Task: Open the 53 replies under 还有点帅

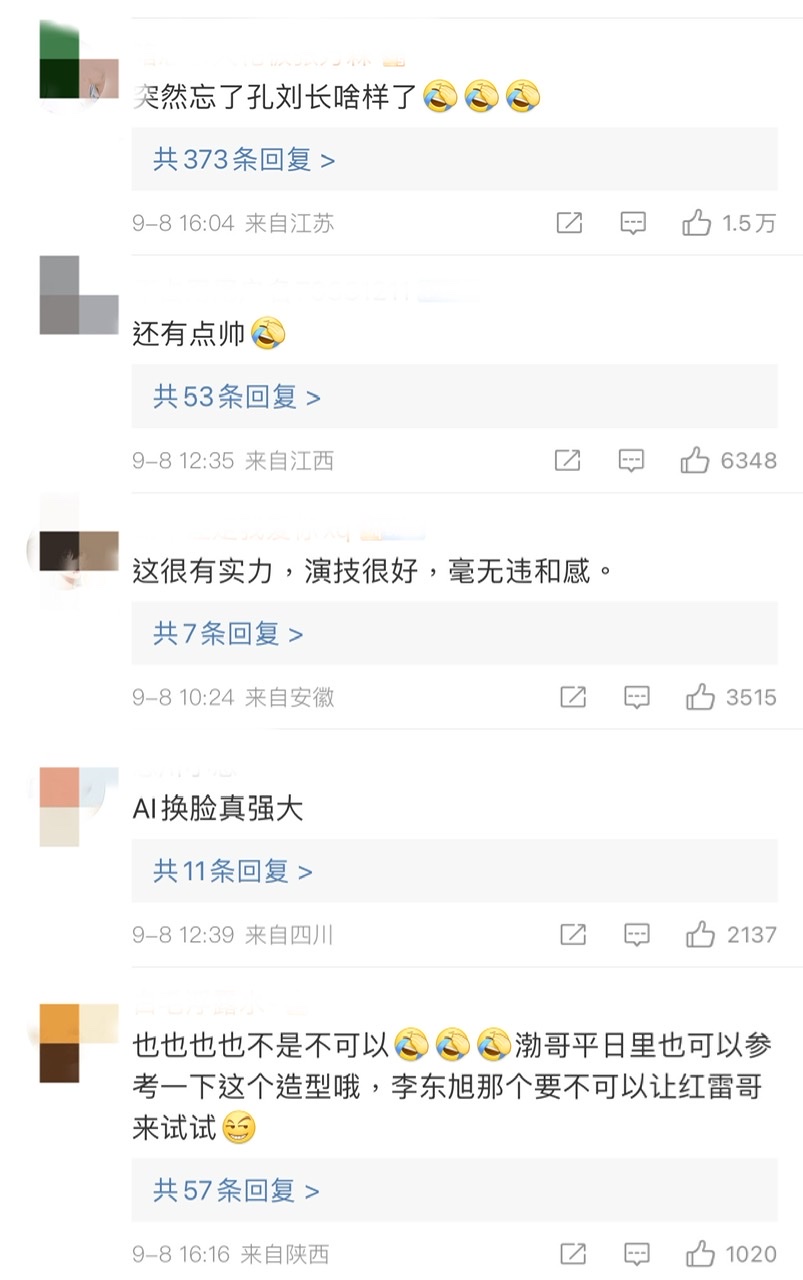Action: tap(237, 397)
